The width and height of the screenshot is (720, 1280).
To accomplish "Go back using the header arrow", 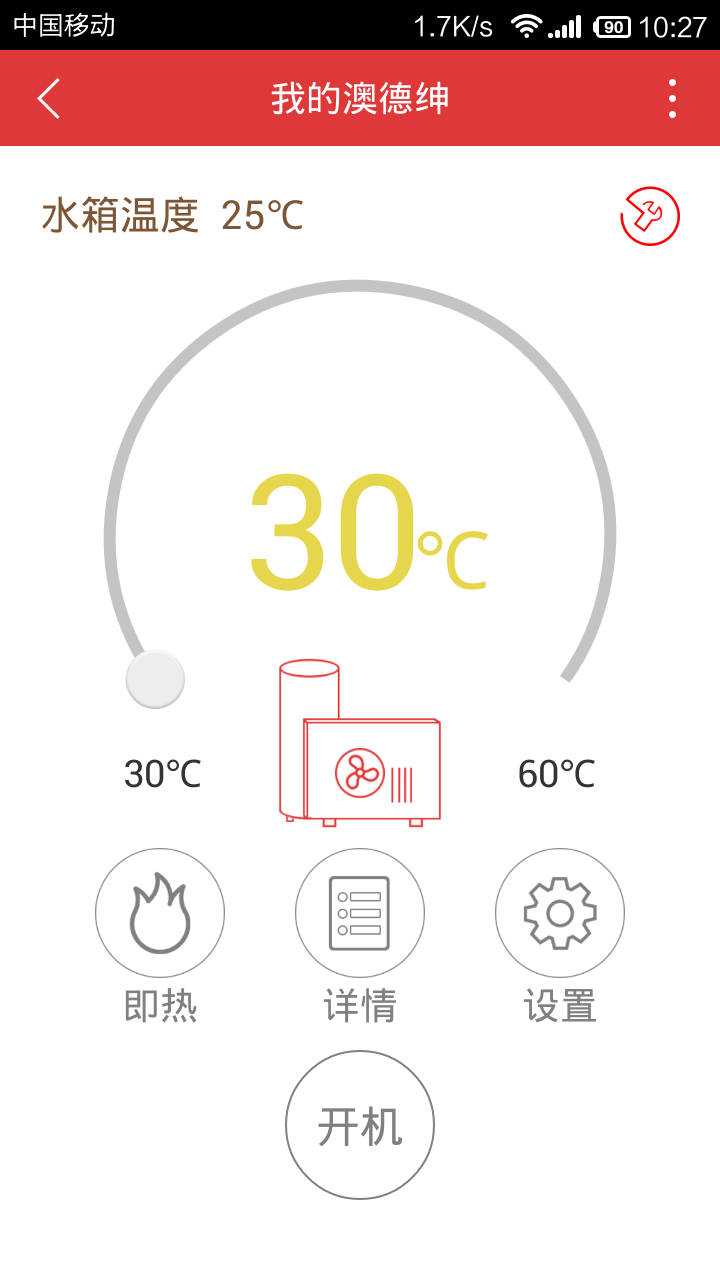I will tap(48, 98).
